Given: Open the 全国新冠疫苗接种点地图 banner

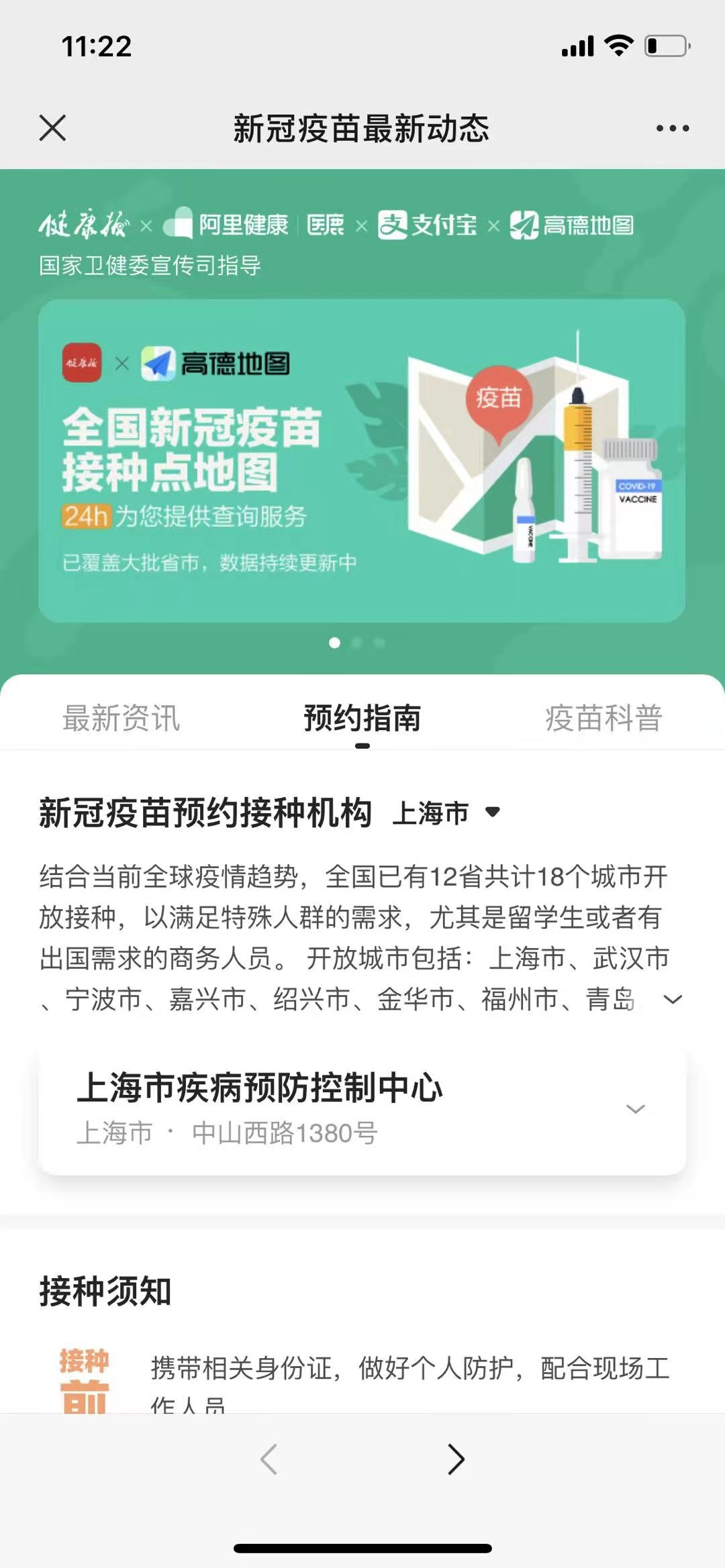Looking at the screenshot, I should click(361, 460).
